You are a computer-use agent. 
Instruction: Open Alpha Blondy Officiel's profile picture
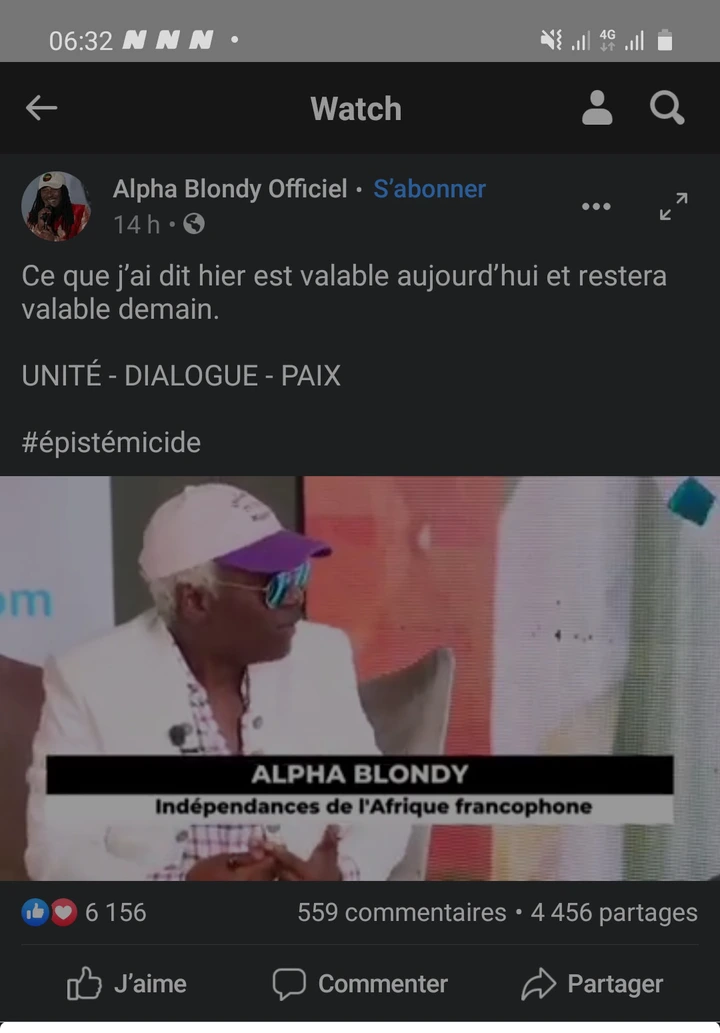(x=56, y=206)
